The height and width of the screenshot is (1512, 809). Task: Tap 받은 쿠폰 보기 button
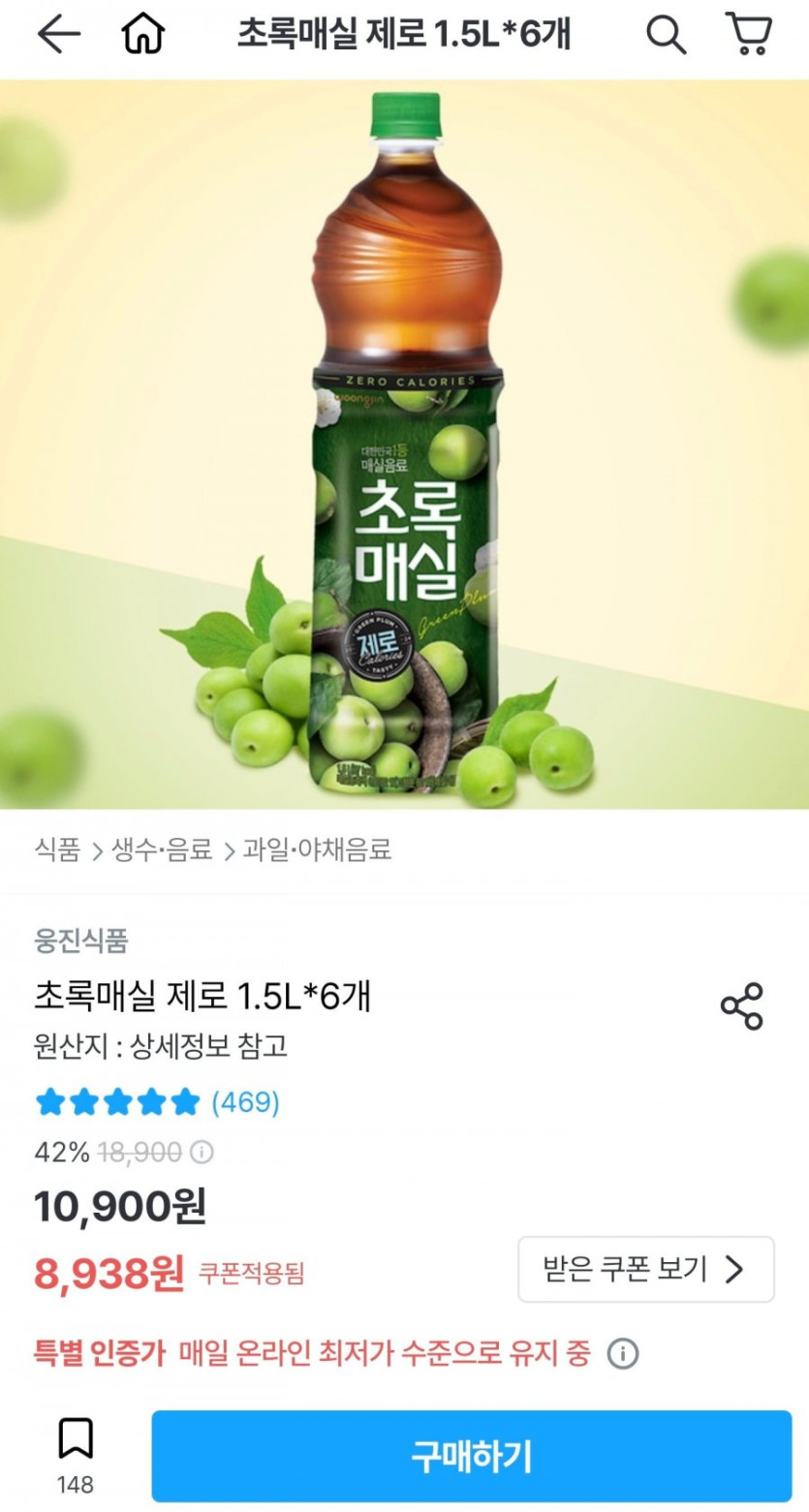tap(645, 1269)
